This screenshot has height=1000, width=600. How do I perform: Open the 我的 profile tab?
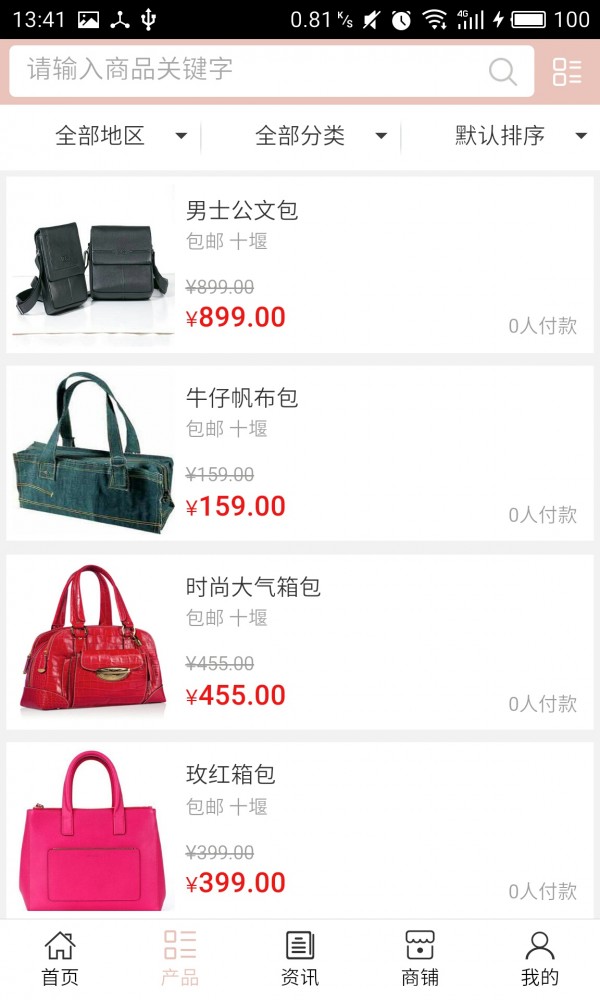540,958
